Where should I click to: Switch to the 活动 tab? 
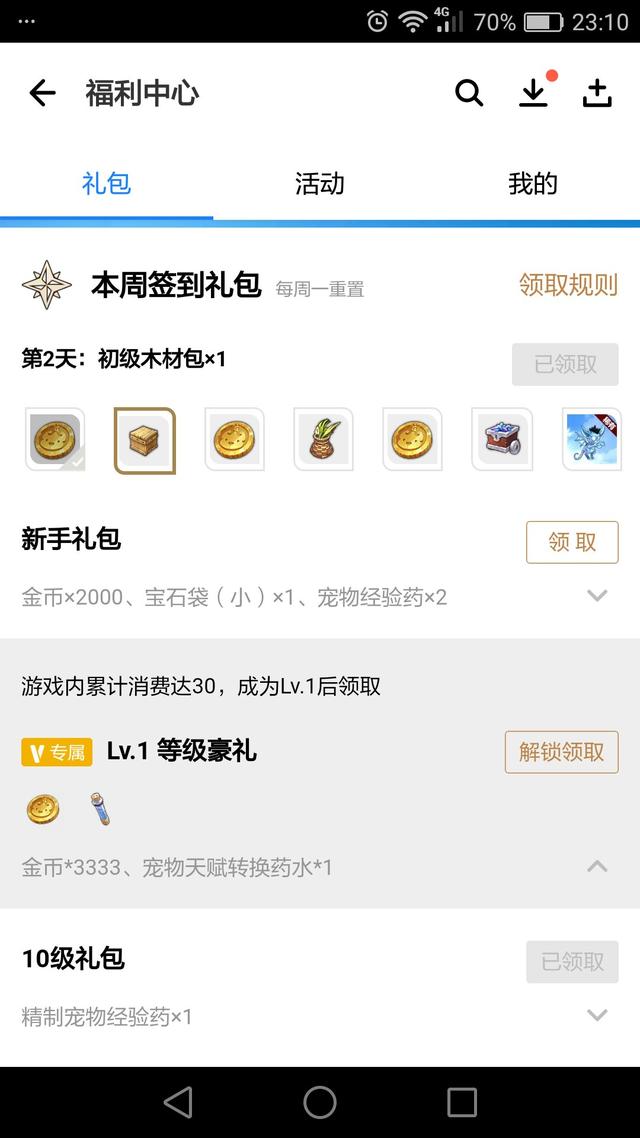pos(320,184)
